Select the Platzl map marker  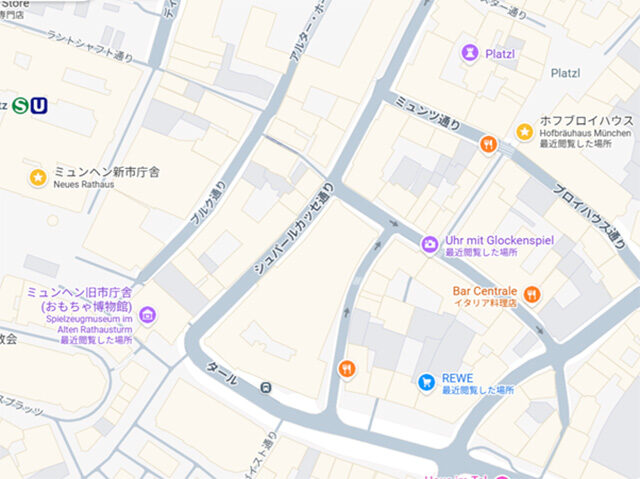point(470,52)
